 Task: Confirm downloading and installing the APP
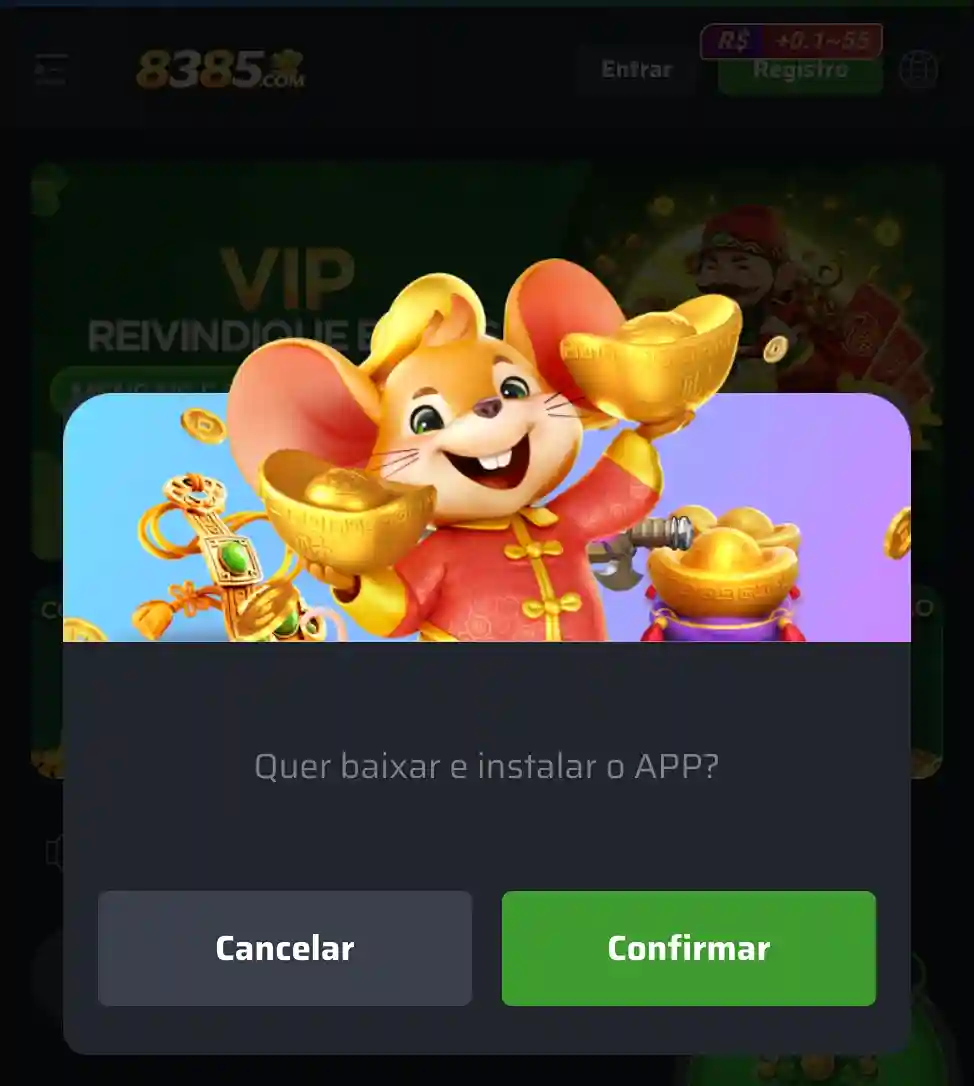[x=688, y=948]
